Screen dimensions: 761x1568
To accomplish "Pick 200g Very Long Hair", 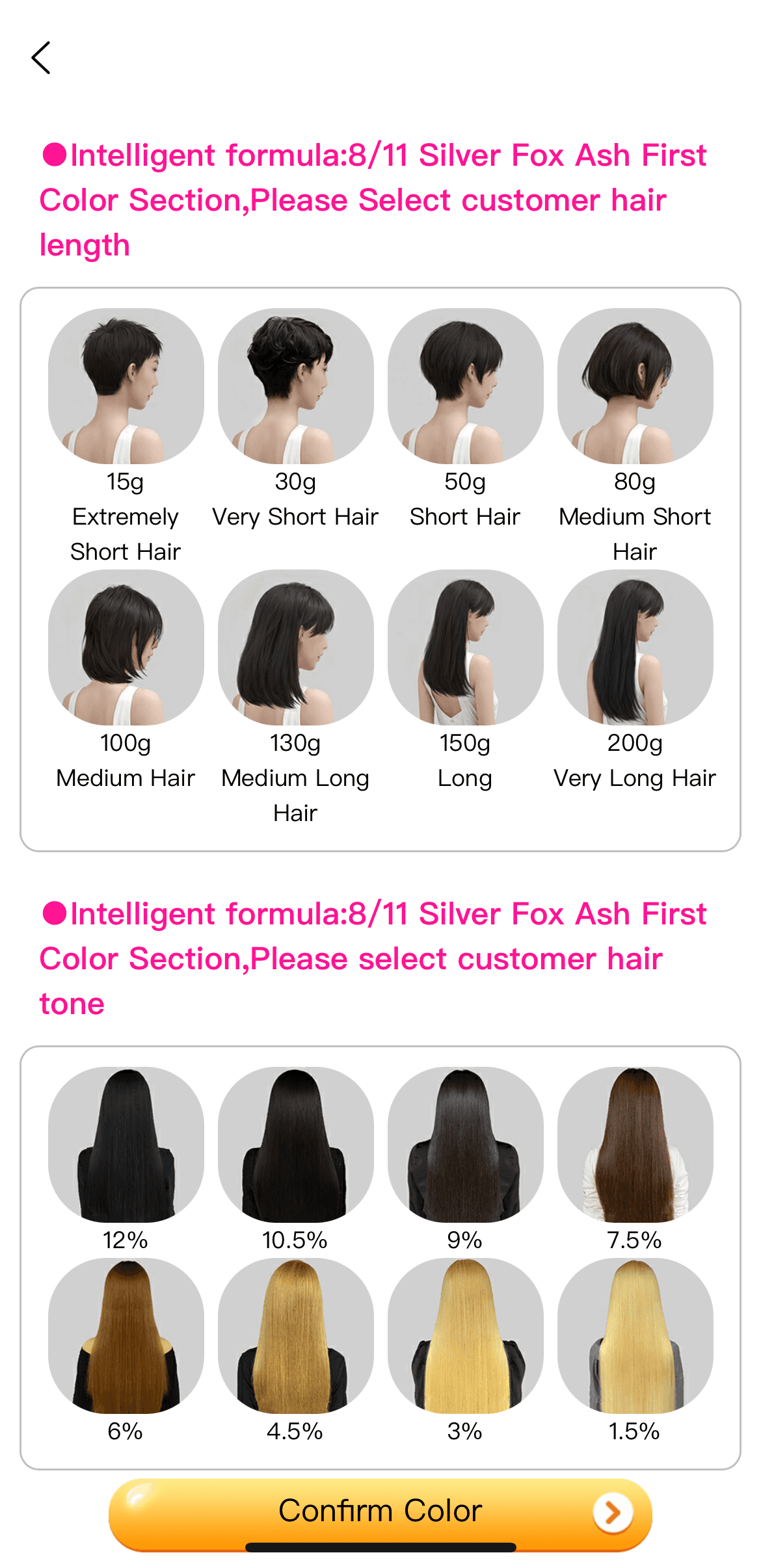I will click(x=635, y=647).
